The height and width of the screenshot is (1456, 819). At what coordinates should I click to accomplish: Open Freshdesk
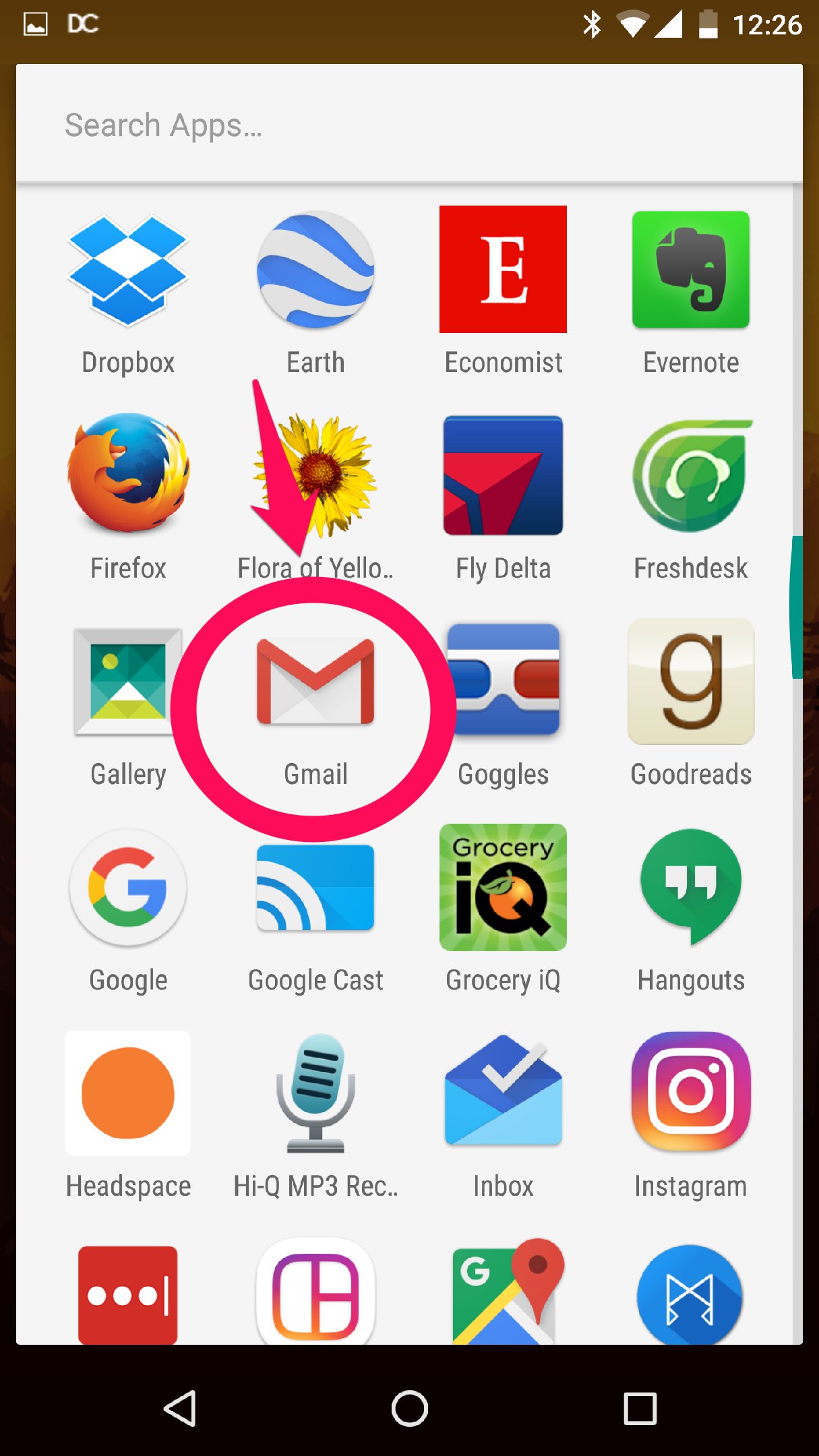690,475
